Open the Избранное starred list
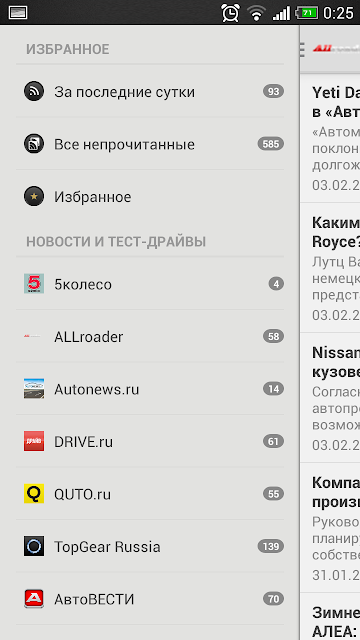This screenshot has width=360, height=640. pyautogui.click(x=150, y=197)
